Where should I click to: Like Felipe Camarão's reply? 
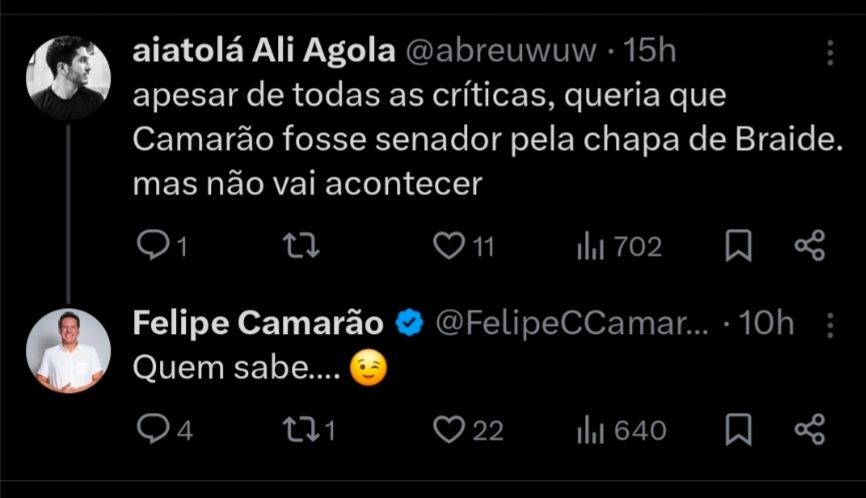click(449, 430)
